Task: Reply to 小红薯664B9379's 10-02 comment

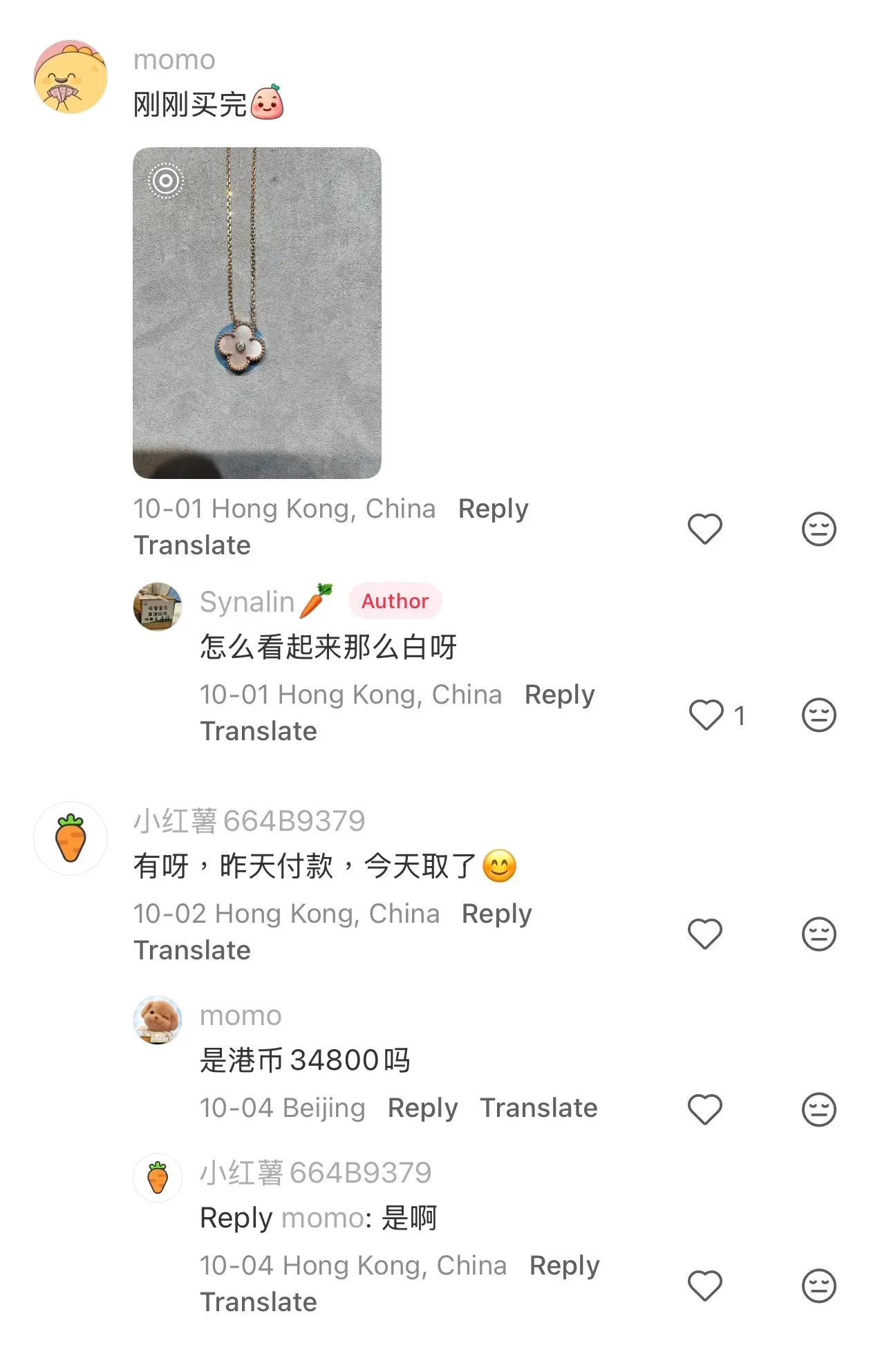Action: tap(496, 914)
